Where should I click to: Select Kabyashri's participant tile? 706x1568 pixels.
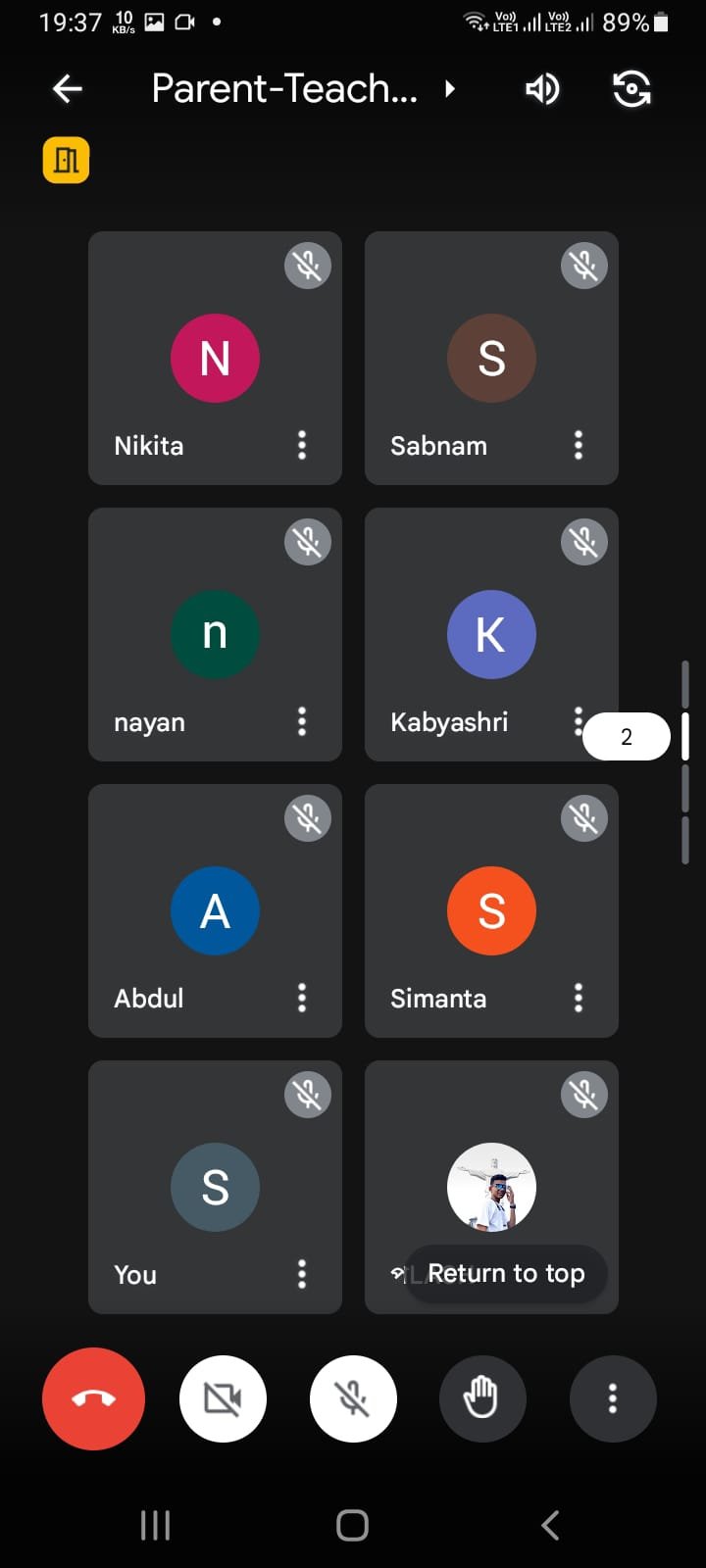point(491,634)
